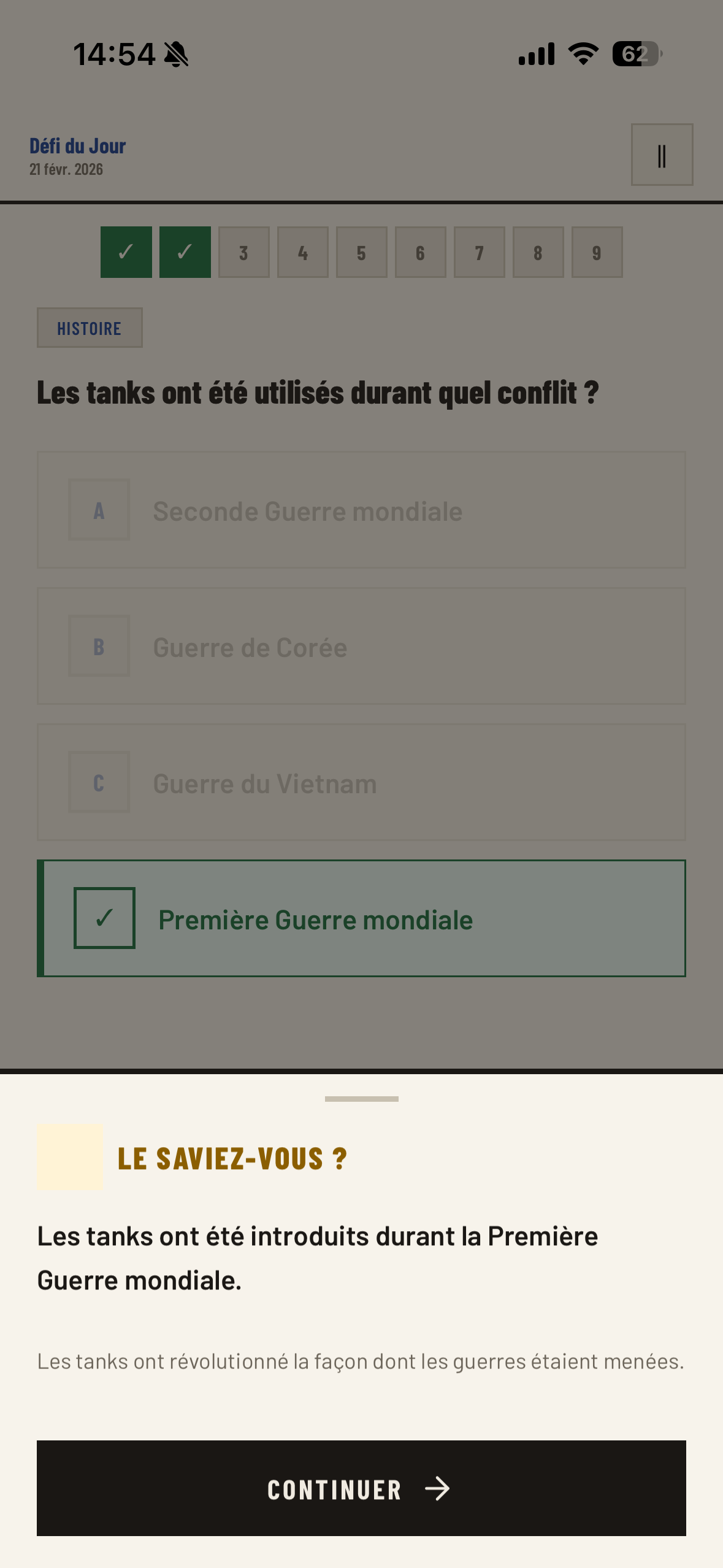The image size is (723, 1568).
Task: Click the checkmark icon for question 2
Action: point(184,252)
